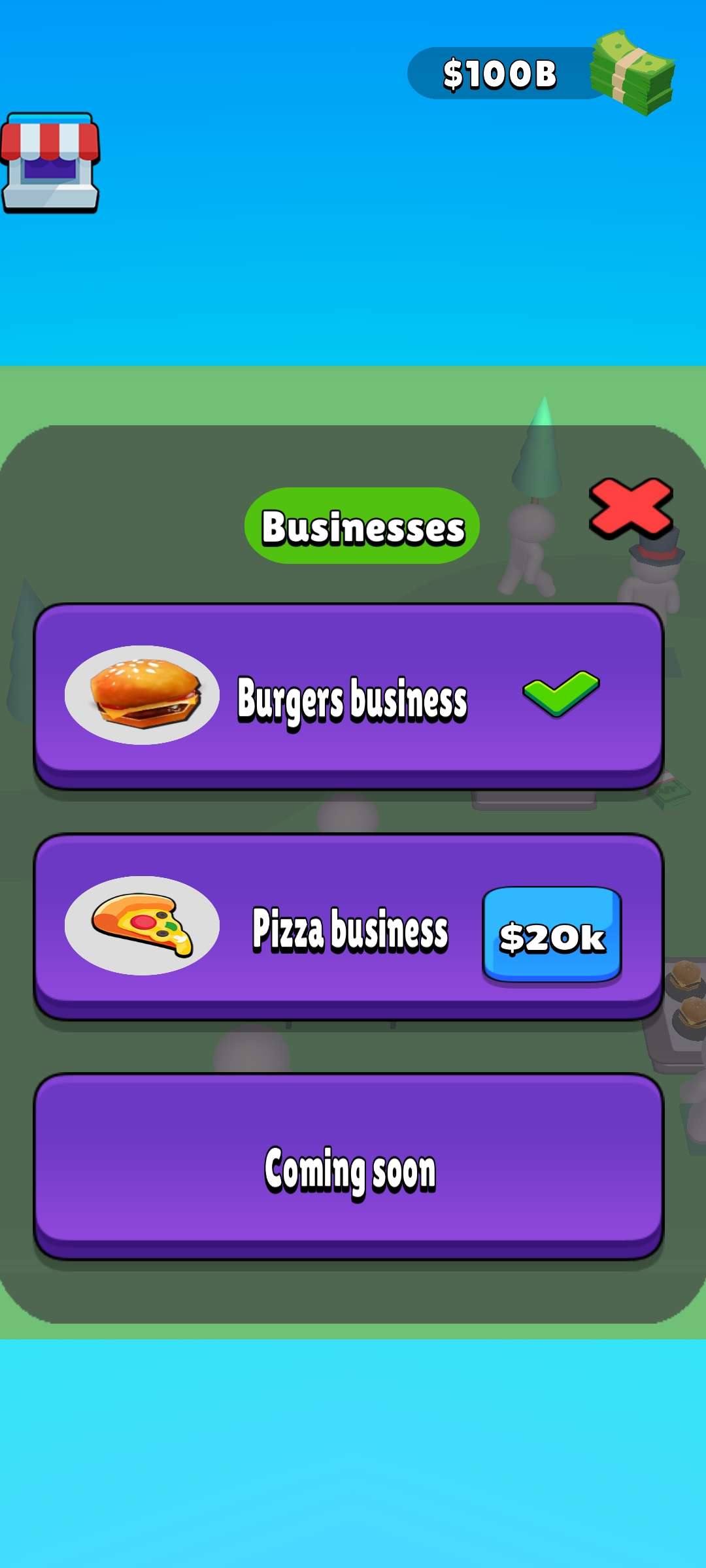Close the Businesses dialog
The width and height of the screenshot is (706, 1568).
point(631,508)
